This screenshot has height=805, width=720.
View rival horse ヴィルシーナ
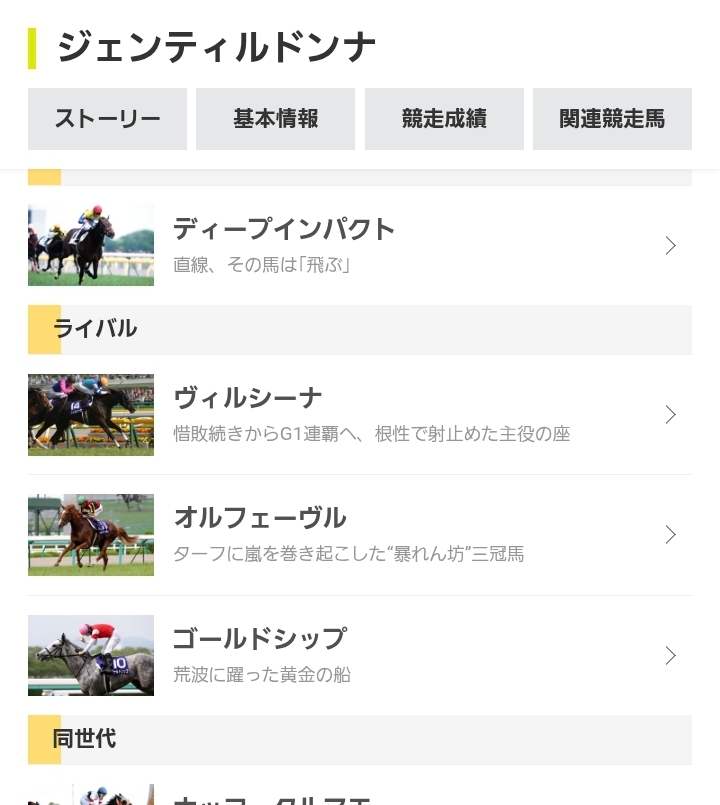359,415
